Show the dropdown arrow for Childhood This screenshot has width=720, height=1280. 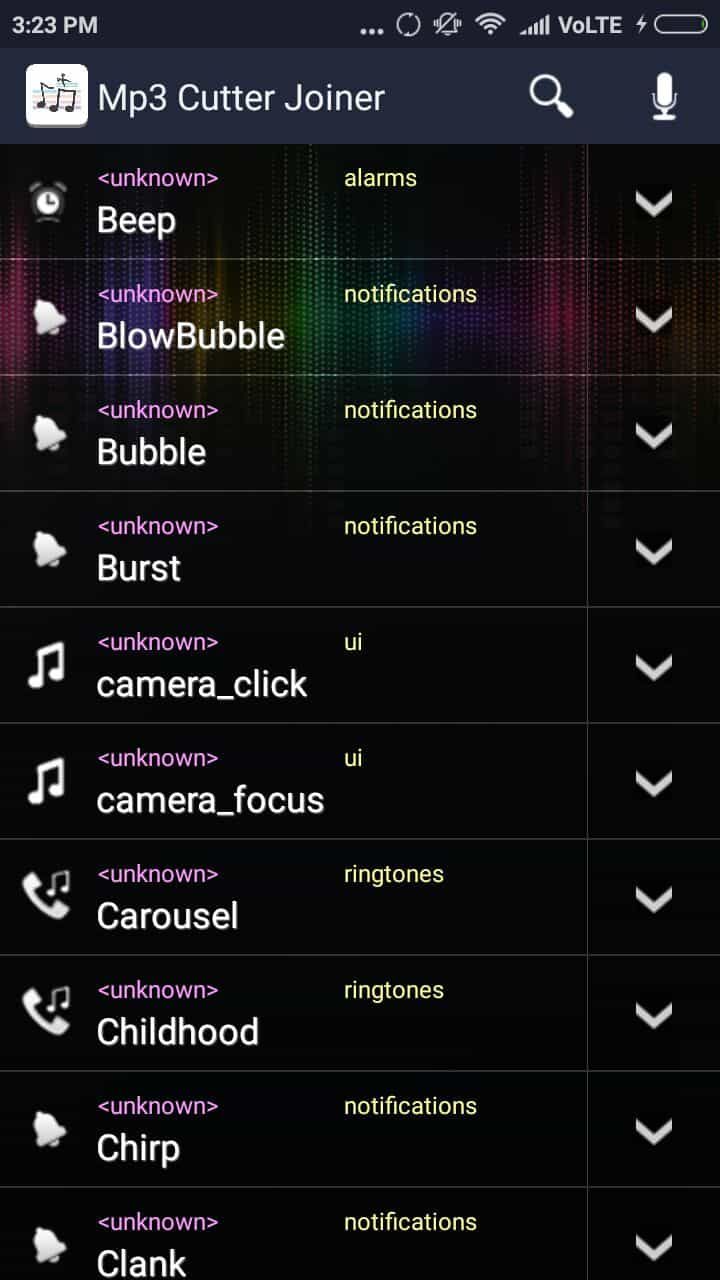tap(654, 1015)
